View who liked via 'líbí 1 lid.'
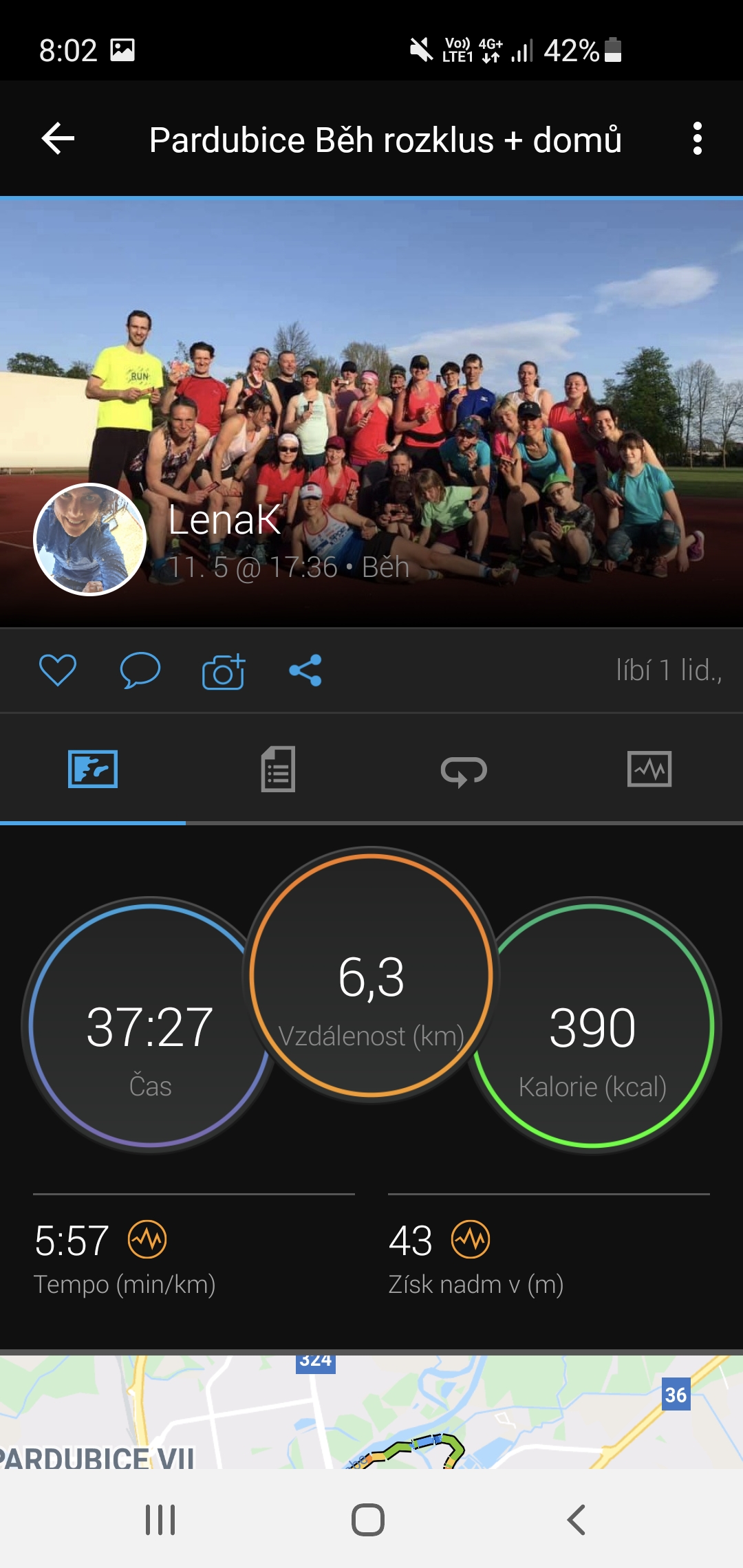743x1568 pixels. tap(669, 671)
